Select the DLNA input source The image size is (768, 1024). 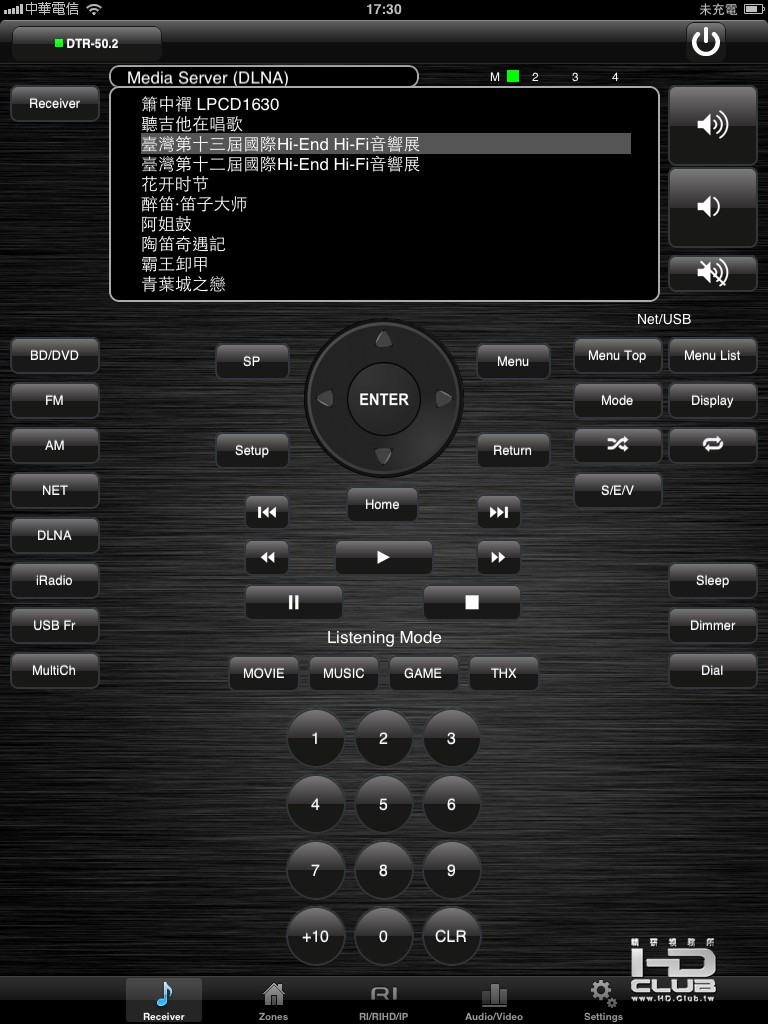click(55, 535)
